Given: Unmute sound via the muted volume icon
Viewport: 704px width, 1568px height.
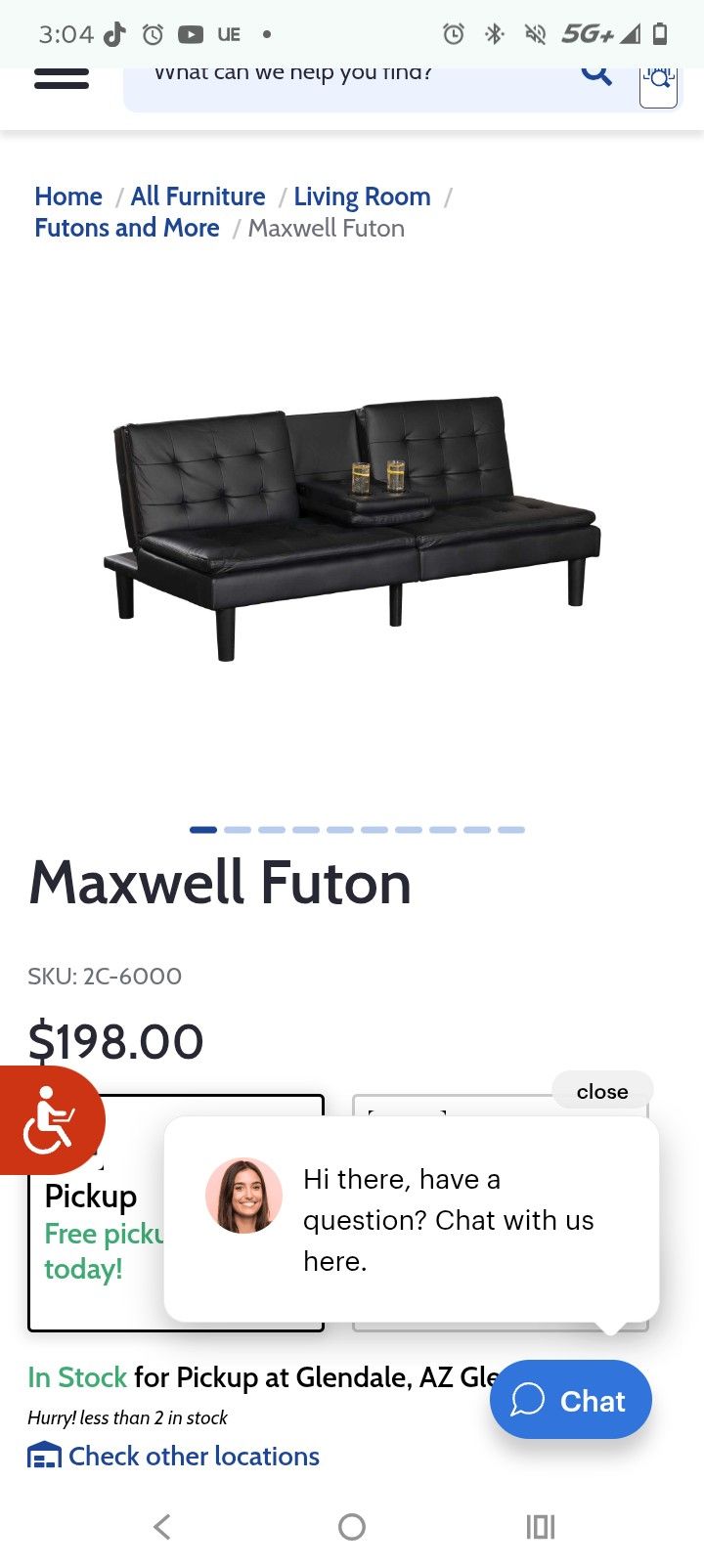Looking at the screenshot, I should [x=534, y=32].
